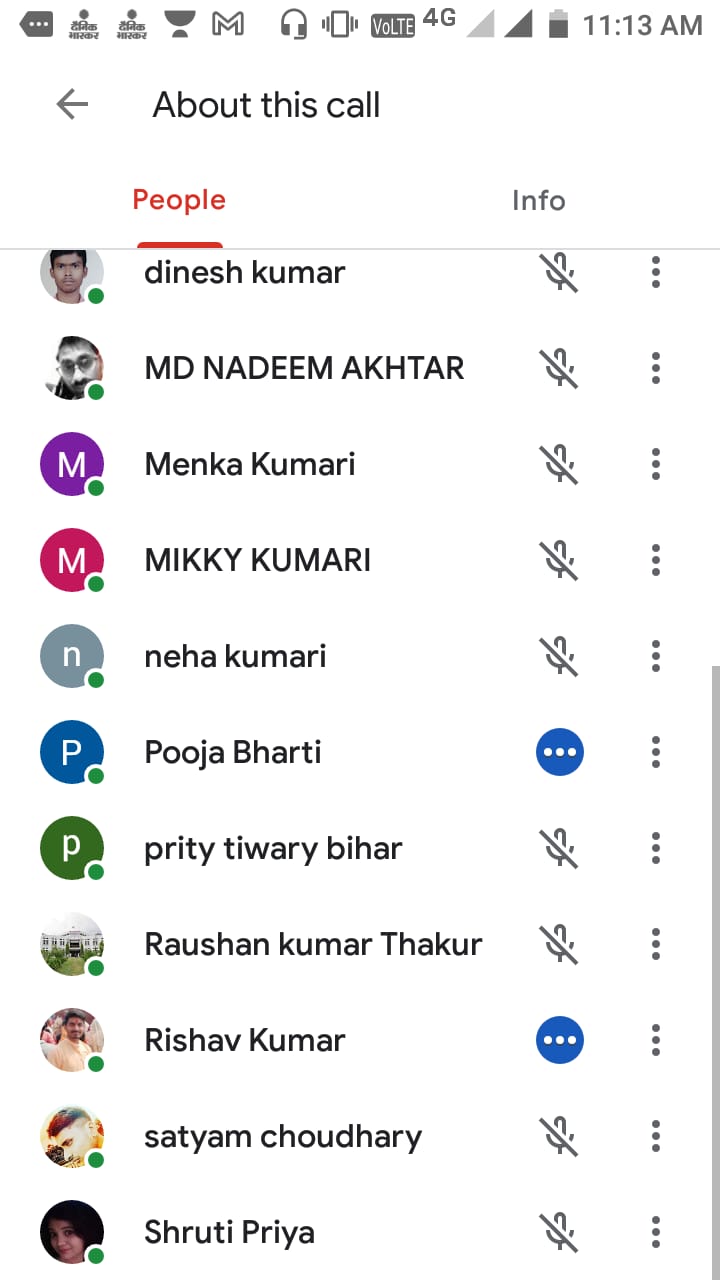720x1280 pixels.
Task: Tap Rishav Kumar's blue audio indicator
Action: [560, 1040]
